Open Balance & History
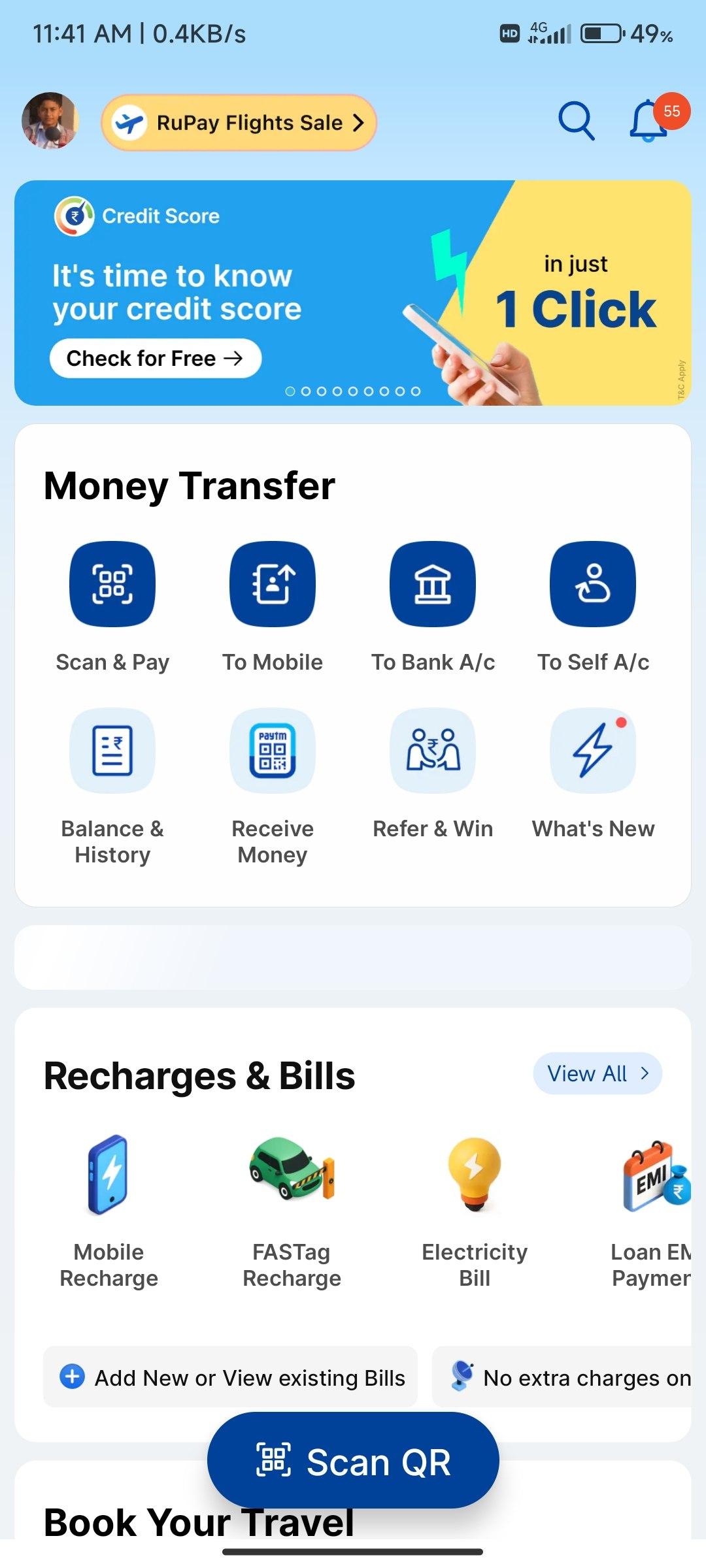Viewport: 706px width, 1568px height. [112, 787]
